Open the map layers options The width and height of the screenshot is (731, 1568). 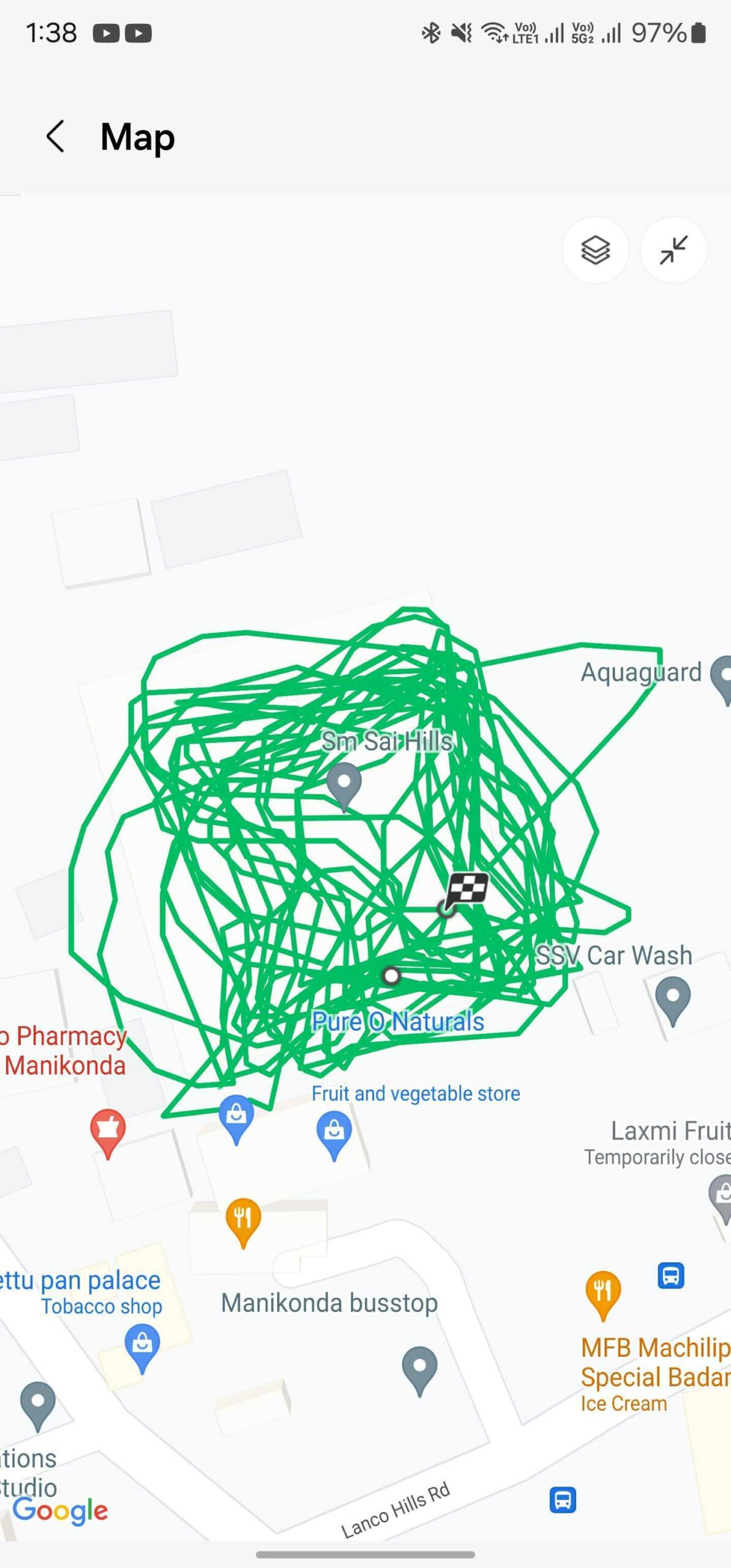pos(595,250)
